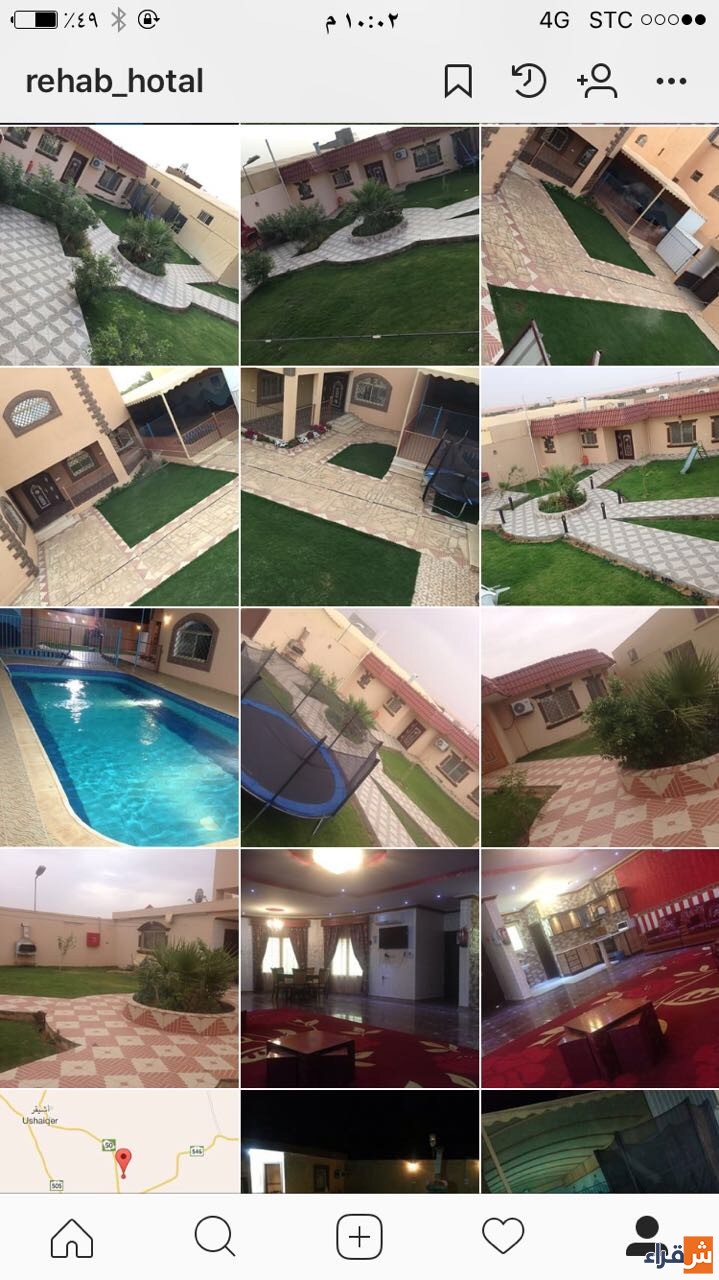719x1280 pixels.
Task: Open the red kitchen interior photo
Action: pyautogui.click(x=599, y=968)
